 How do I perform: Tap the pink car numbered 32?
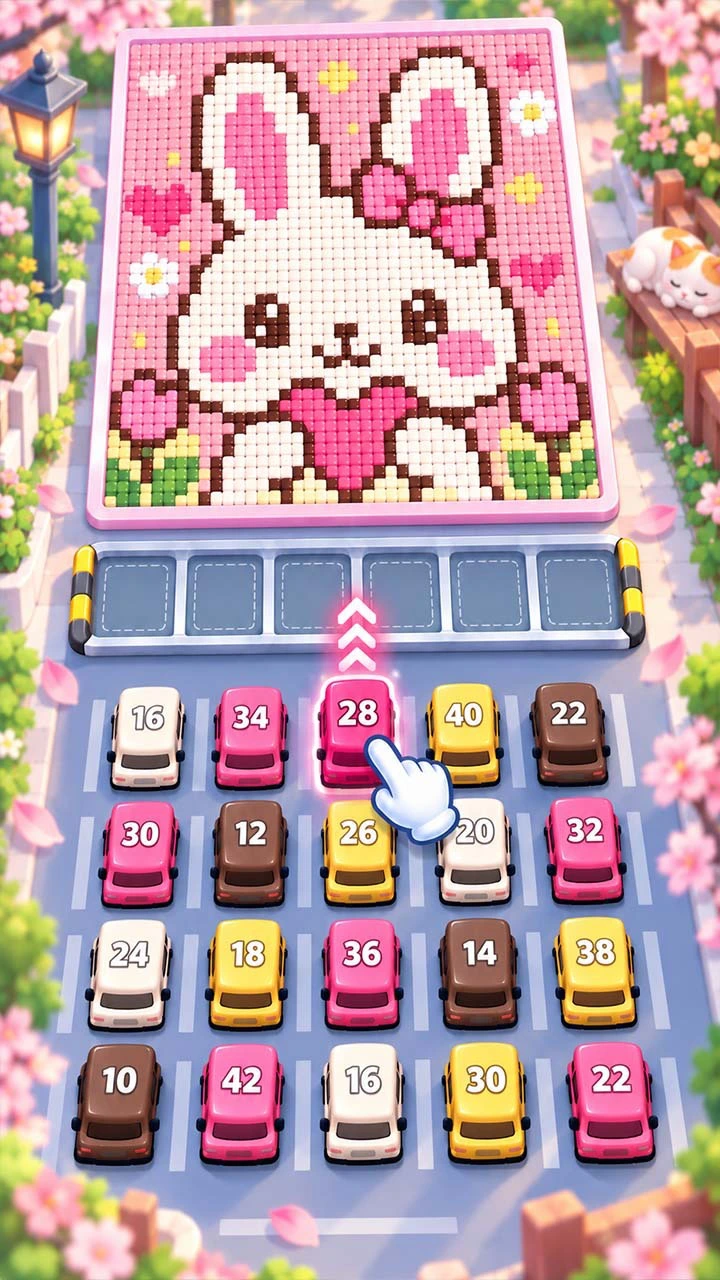click(x=585, y=849)
